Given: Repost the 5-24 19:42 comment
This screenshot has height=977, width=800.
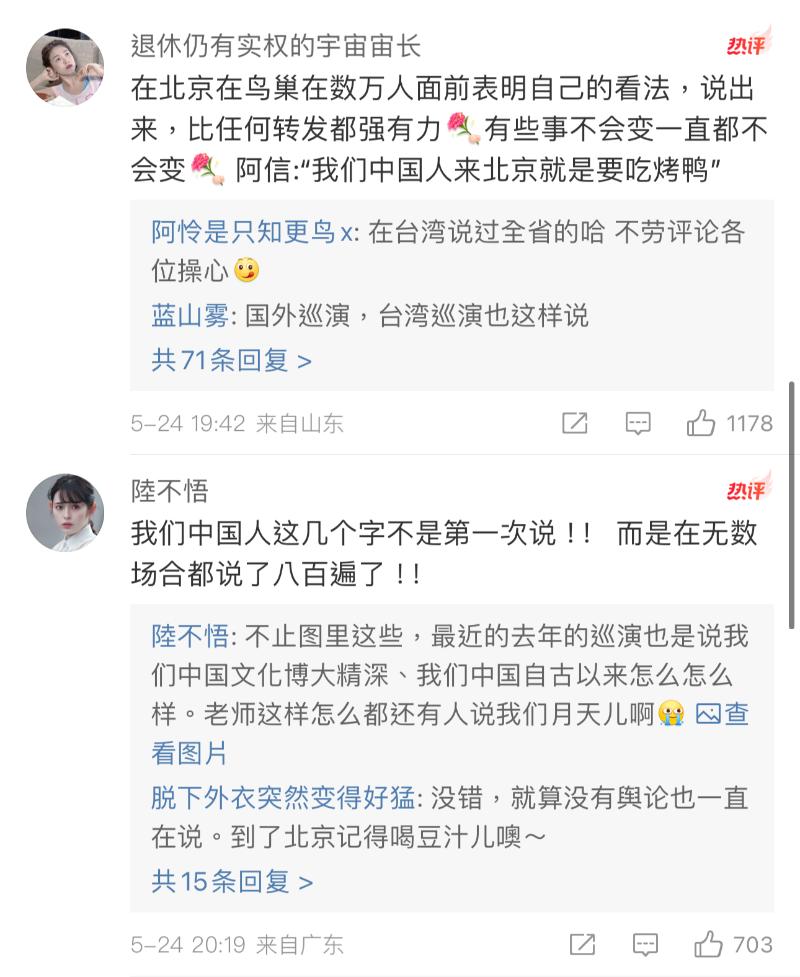Looking at the screenshot, I should point(574,423).
